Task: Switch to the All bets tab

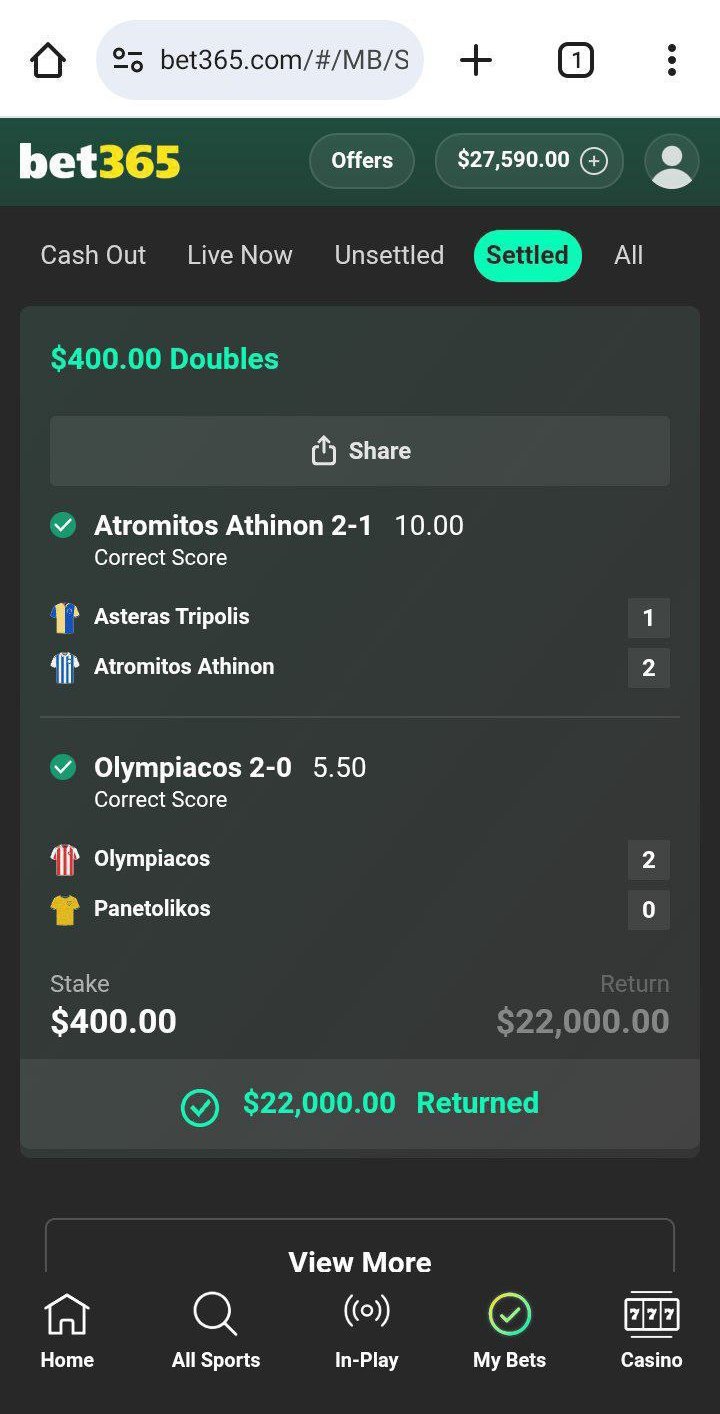Action: tap(628, 255)
